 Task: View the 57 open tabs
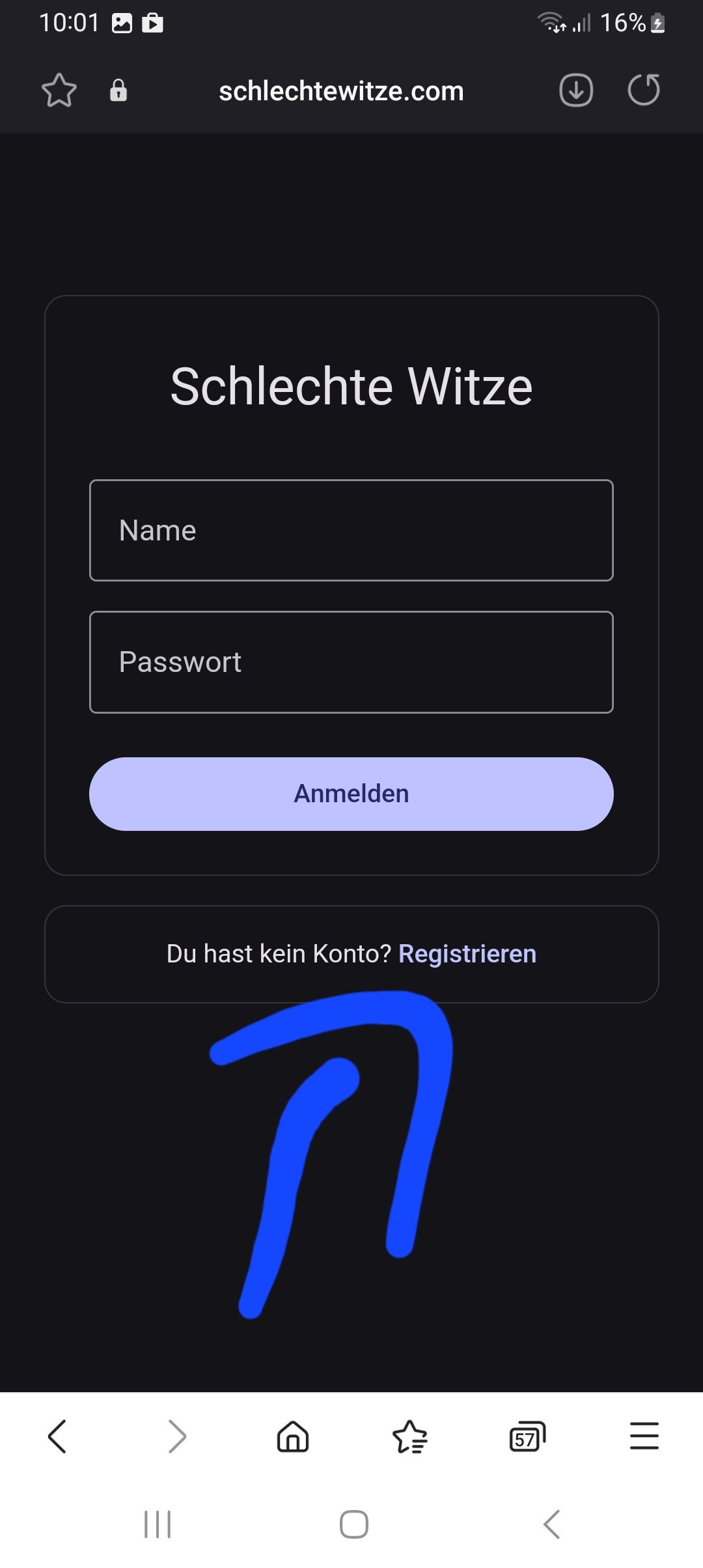click(x=527, y=1436)
